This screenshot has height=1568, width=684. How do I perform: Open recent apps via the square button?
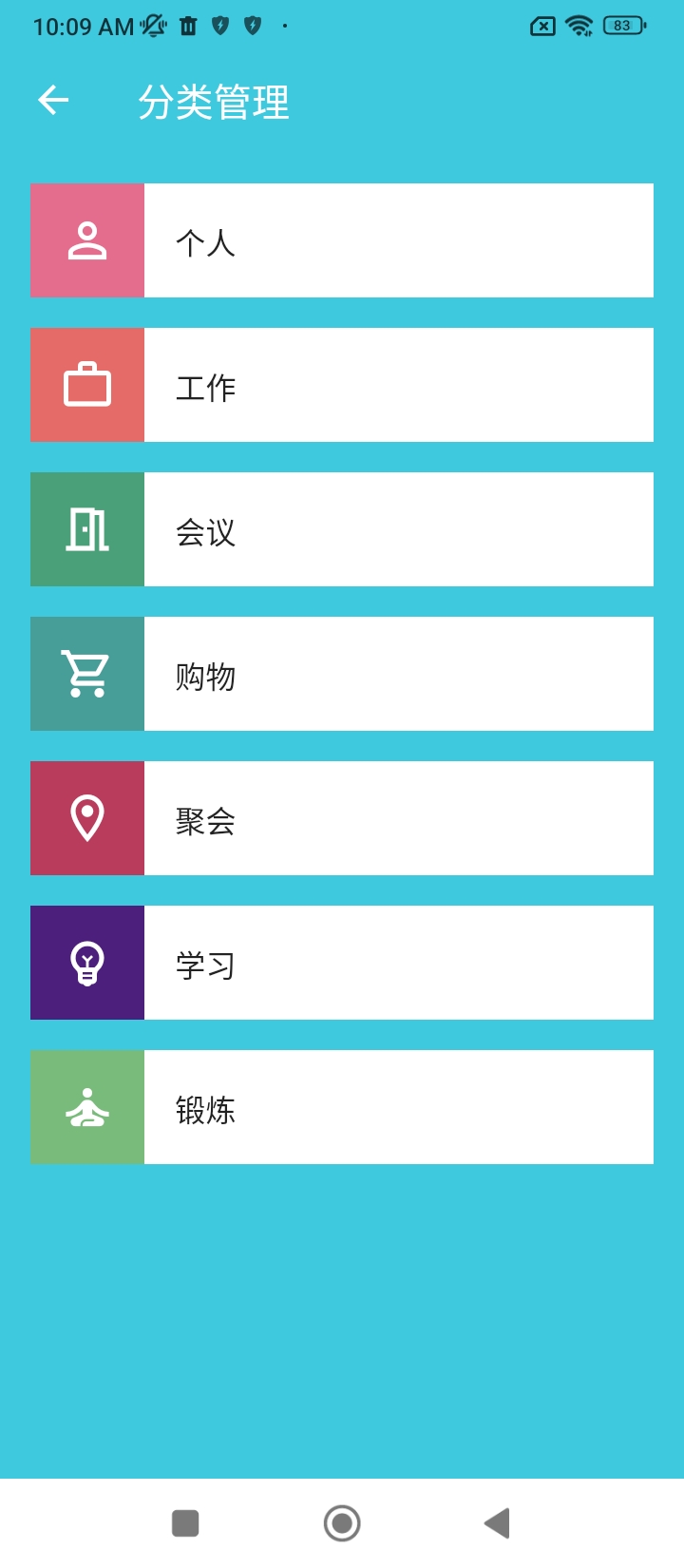point(185,1523)
